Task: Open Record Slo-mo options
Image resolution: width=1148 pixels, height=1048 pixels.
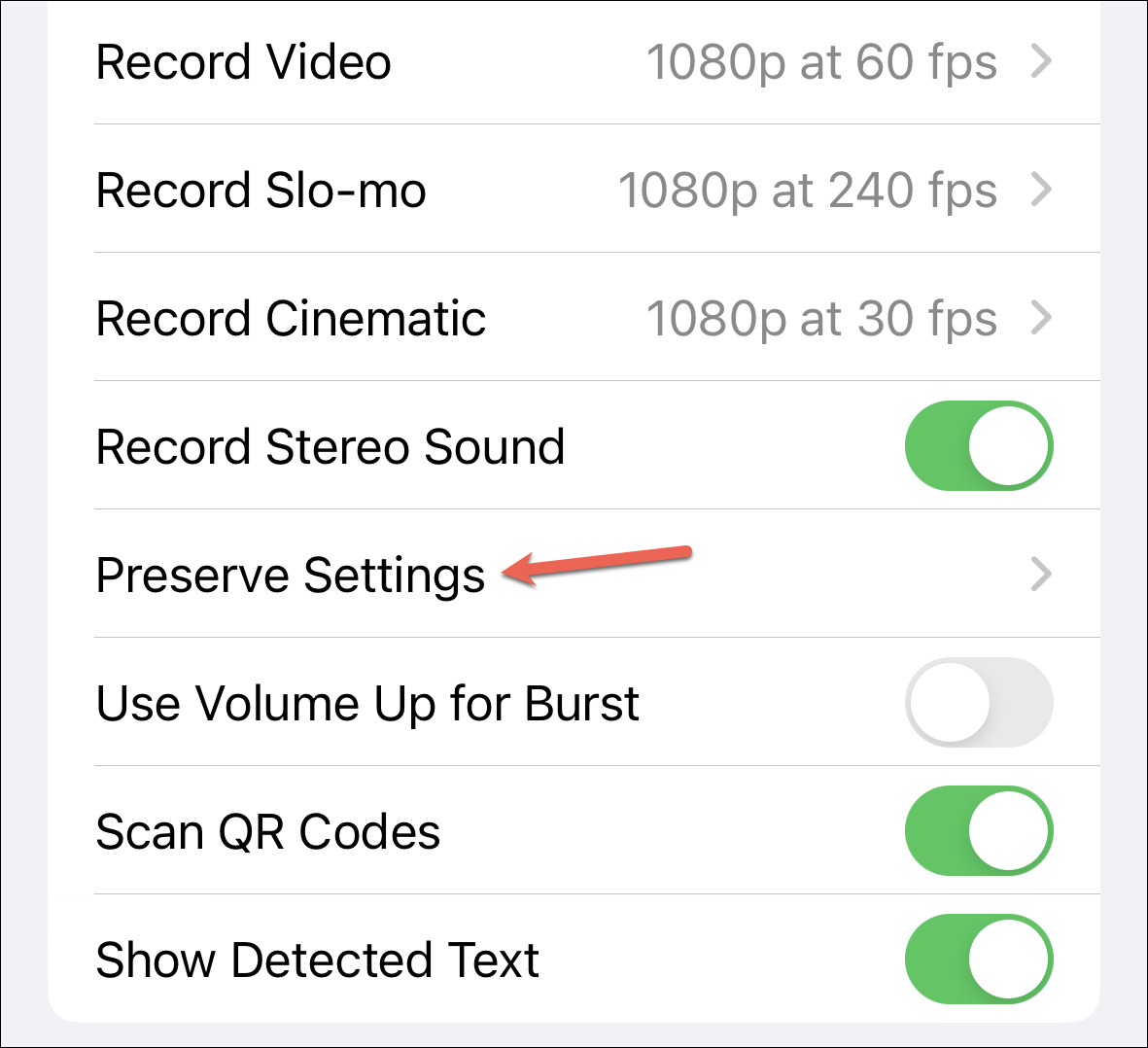Action: [574, 191]
